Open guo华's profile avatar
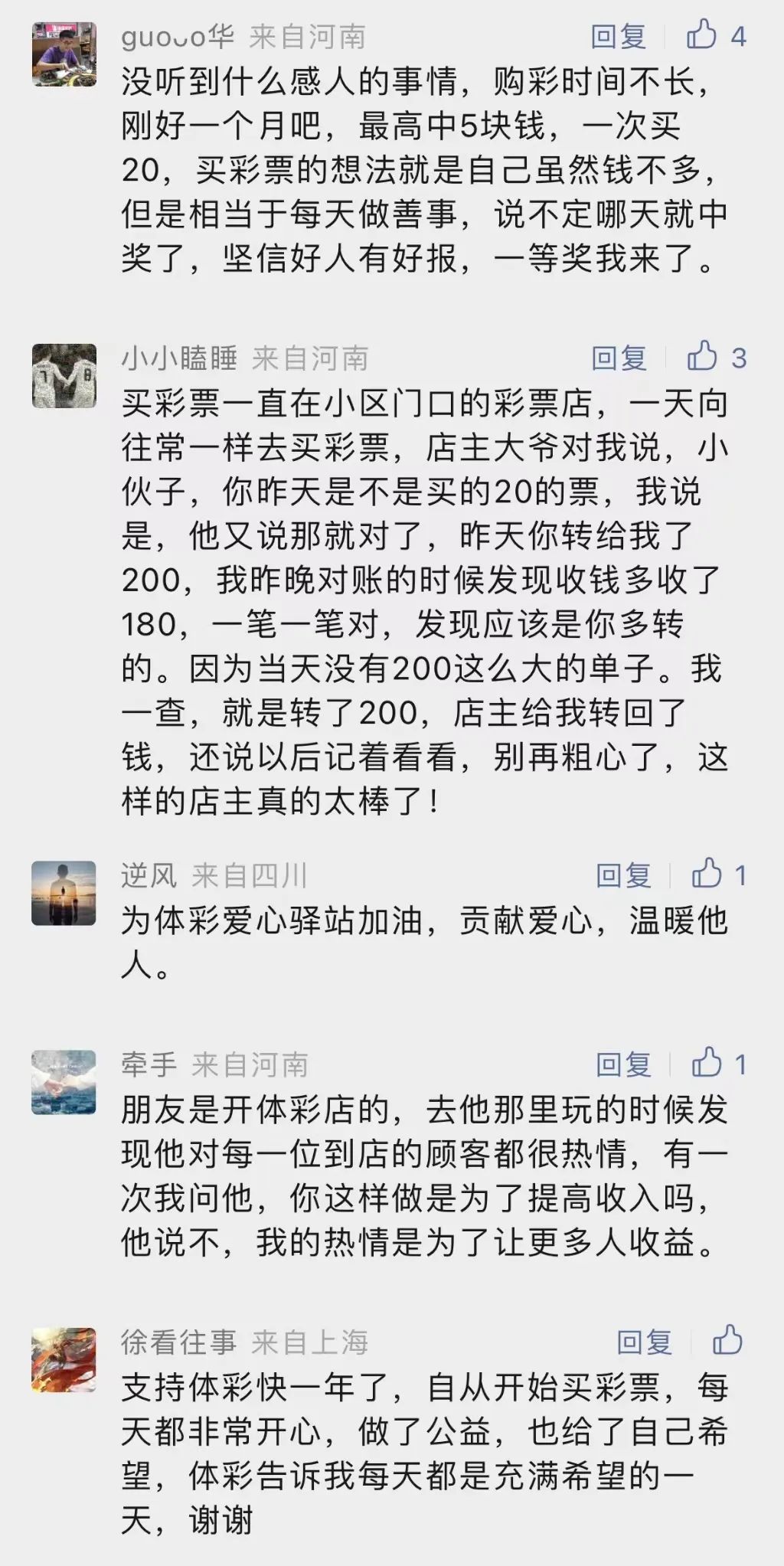The image size is (784, 1566). (64, 54)
